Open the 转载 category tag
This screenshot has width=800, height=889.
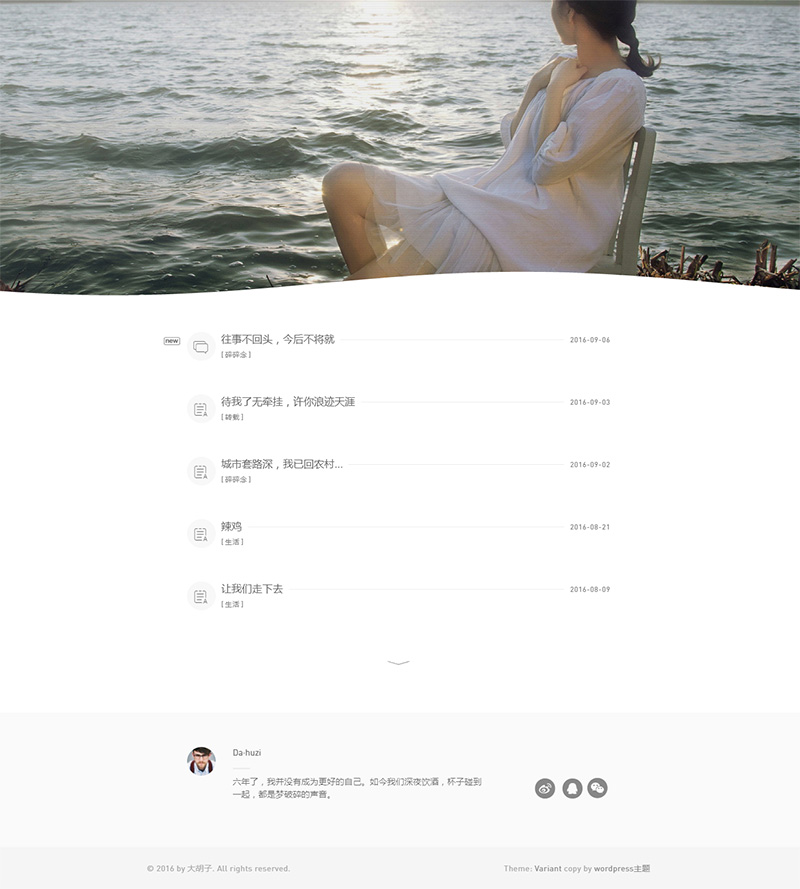[x=232, y=417]
